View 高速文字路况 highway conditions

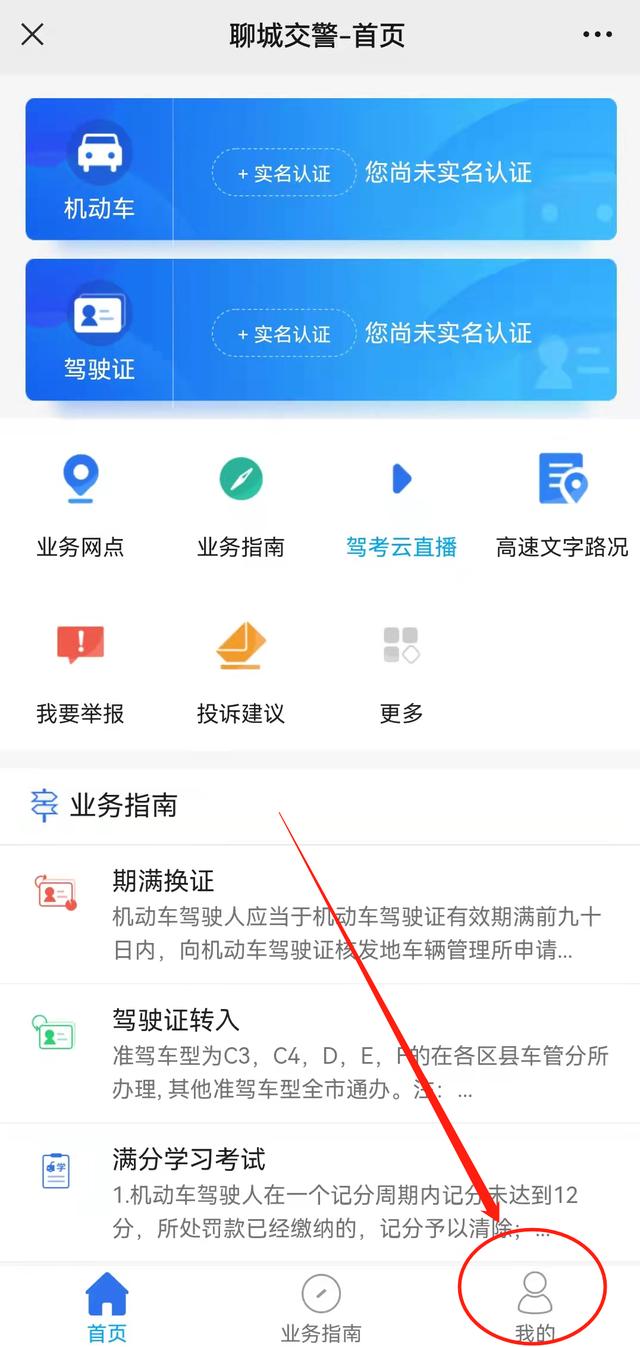pyautogui.click(x=562, y=505)
